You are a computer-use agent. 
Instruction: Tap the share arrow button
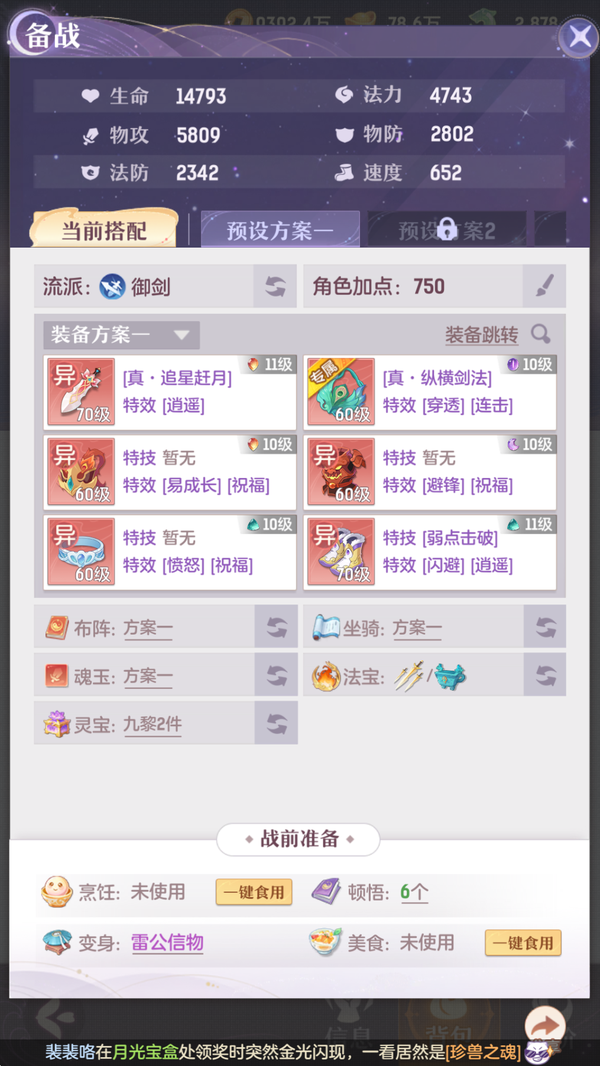click(x=545, y=1026)
